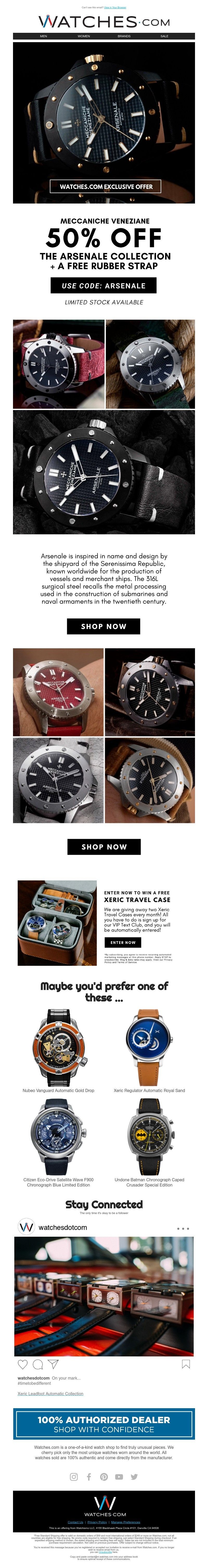Open the Contact Us link
This screenshot has width=208, height=1568.
[75, 1522]
